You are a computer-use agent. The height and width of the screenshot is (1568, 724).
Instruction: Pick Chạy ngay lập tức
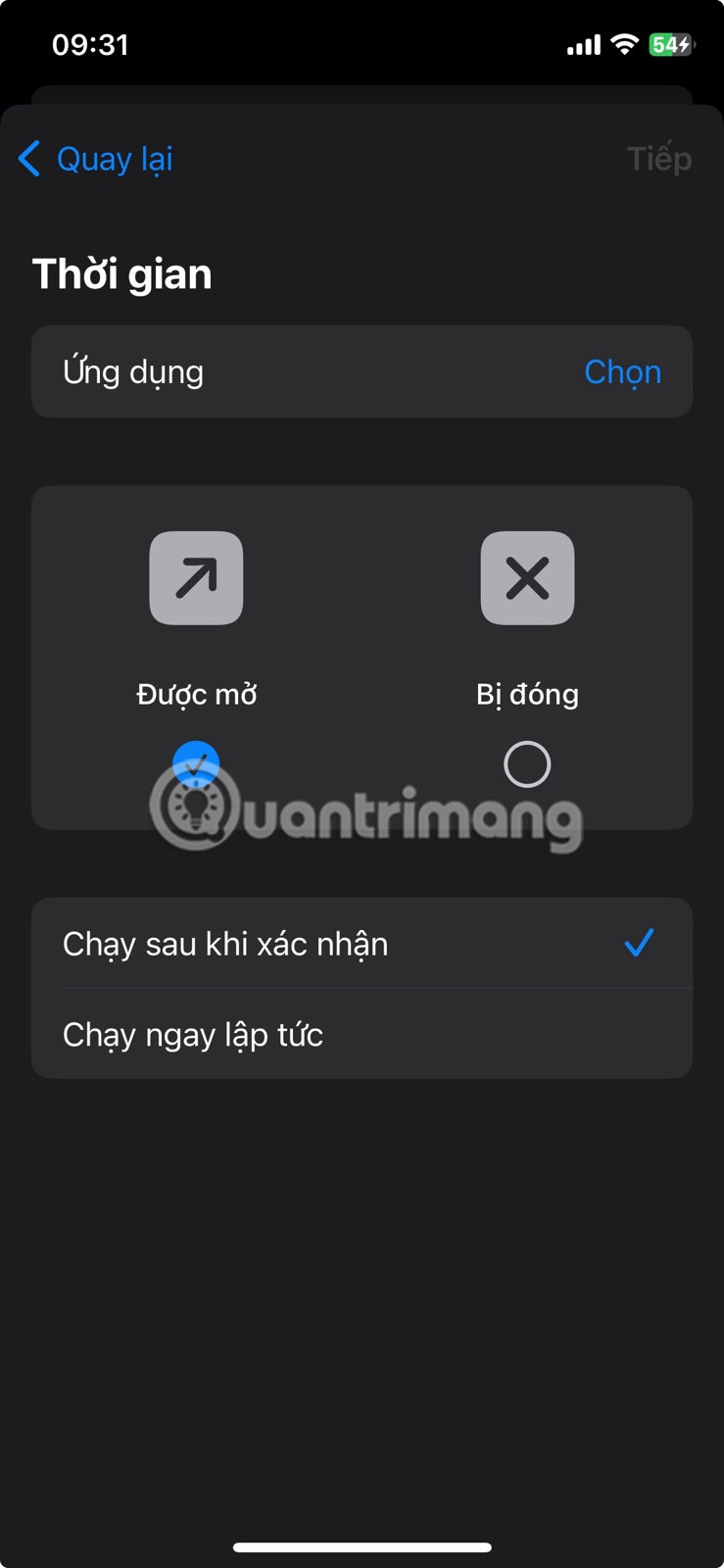[x=362, y=1035]
